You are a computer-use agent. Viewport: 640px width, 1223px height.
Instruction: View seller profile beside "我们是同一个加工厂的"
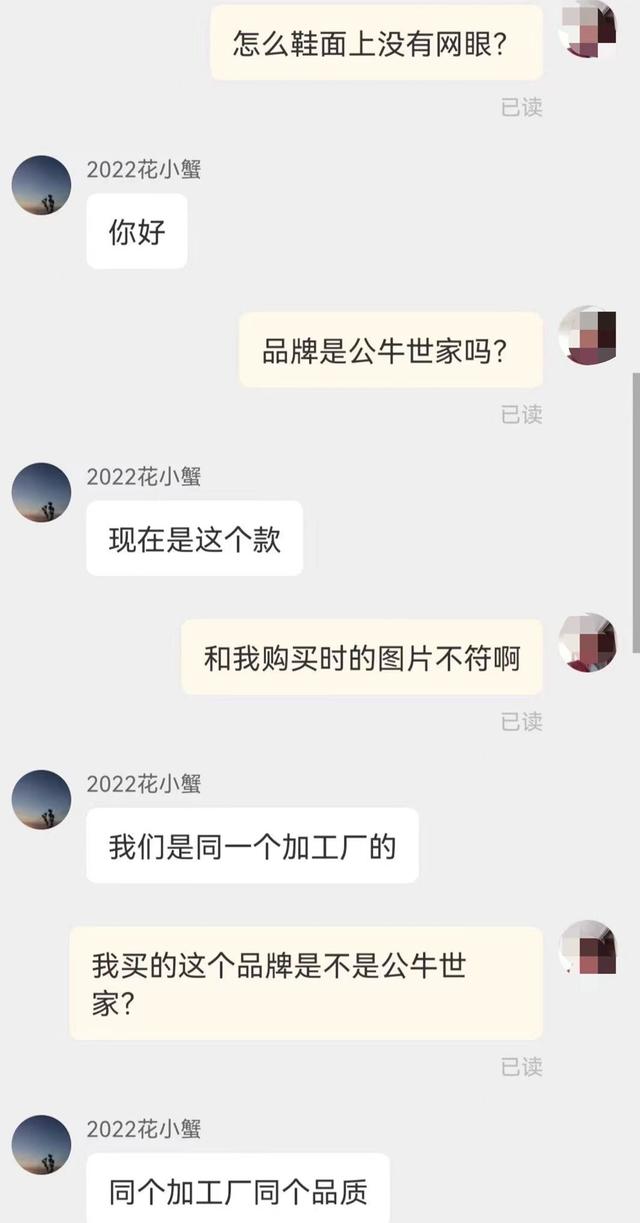[41, 799]
